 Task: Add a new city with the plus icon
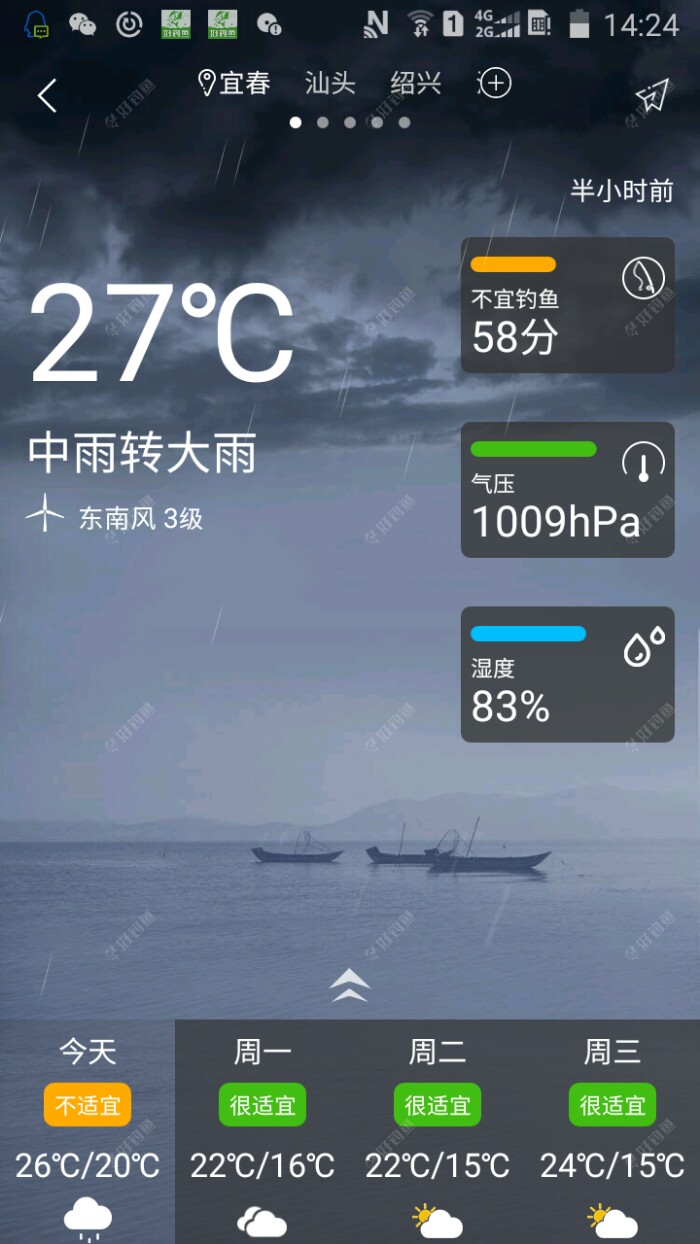(x=495, y=83)
